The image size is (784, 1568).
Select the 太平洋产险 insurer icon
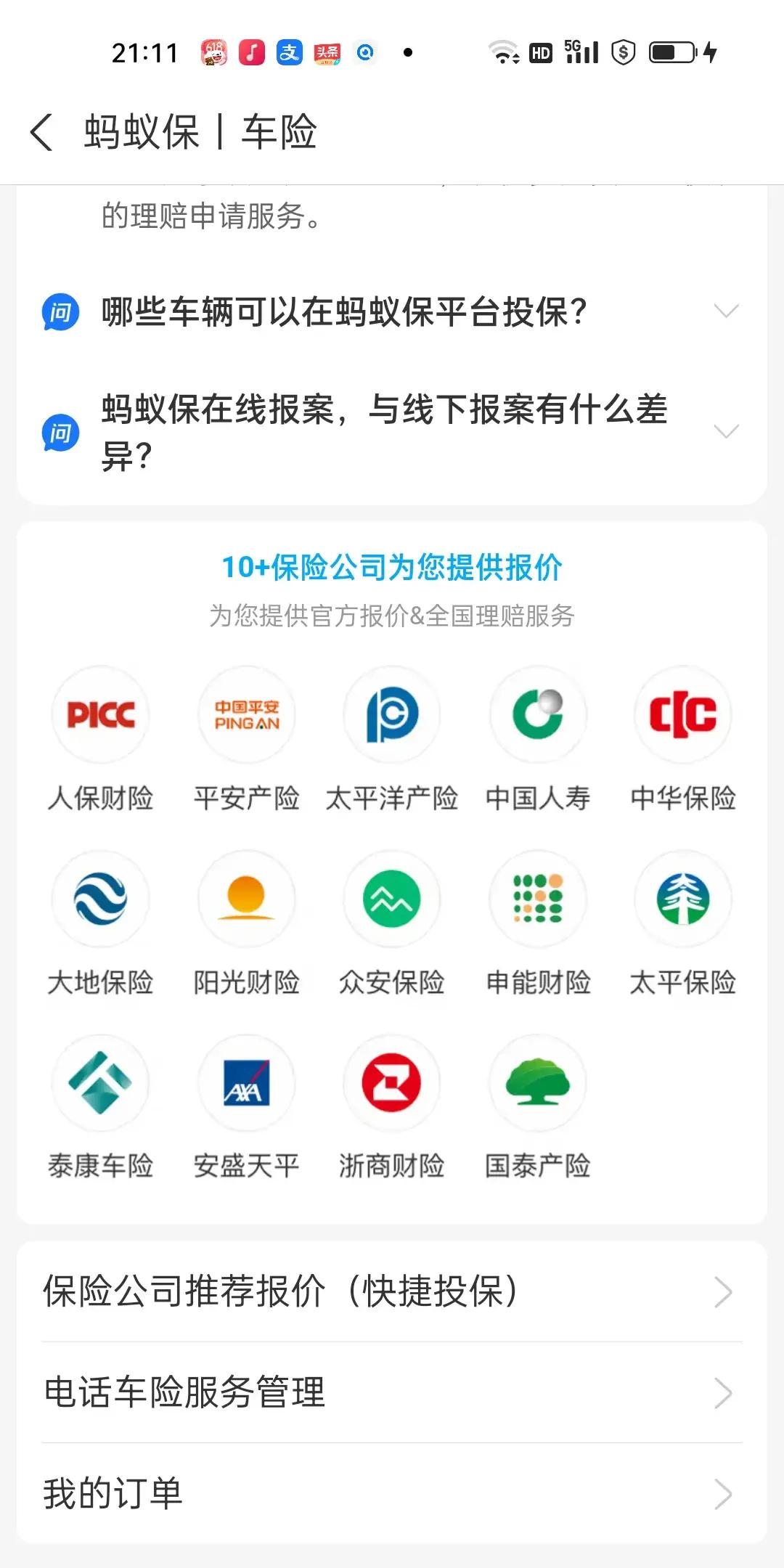pyautogui.click(x=392, y=715)
